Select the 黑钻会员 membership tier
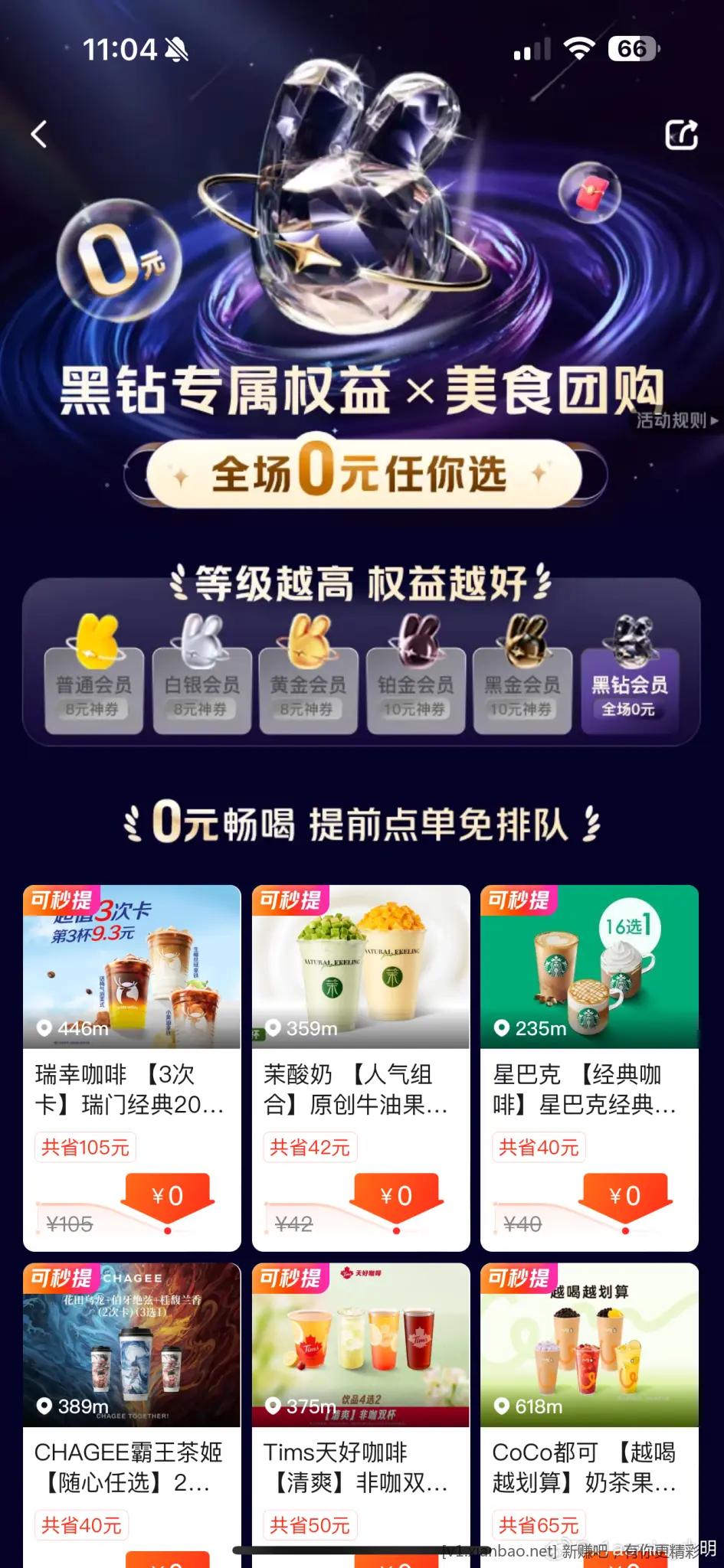 coord(629,688)
